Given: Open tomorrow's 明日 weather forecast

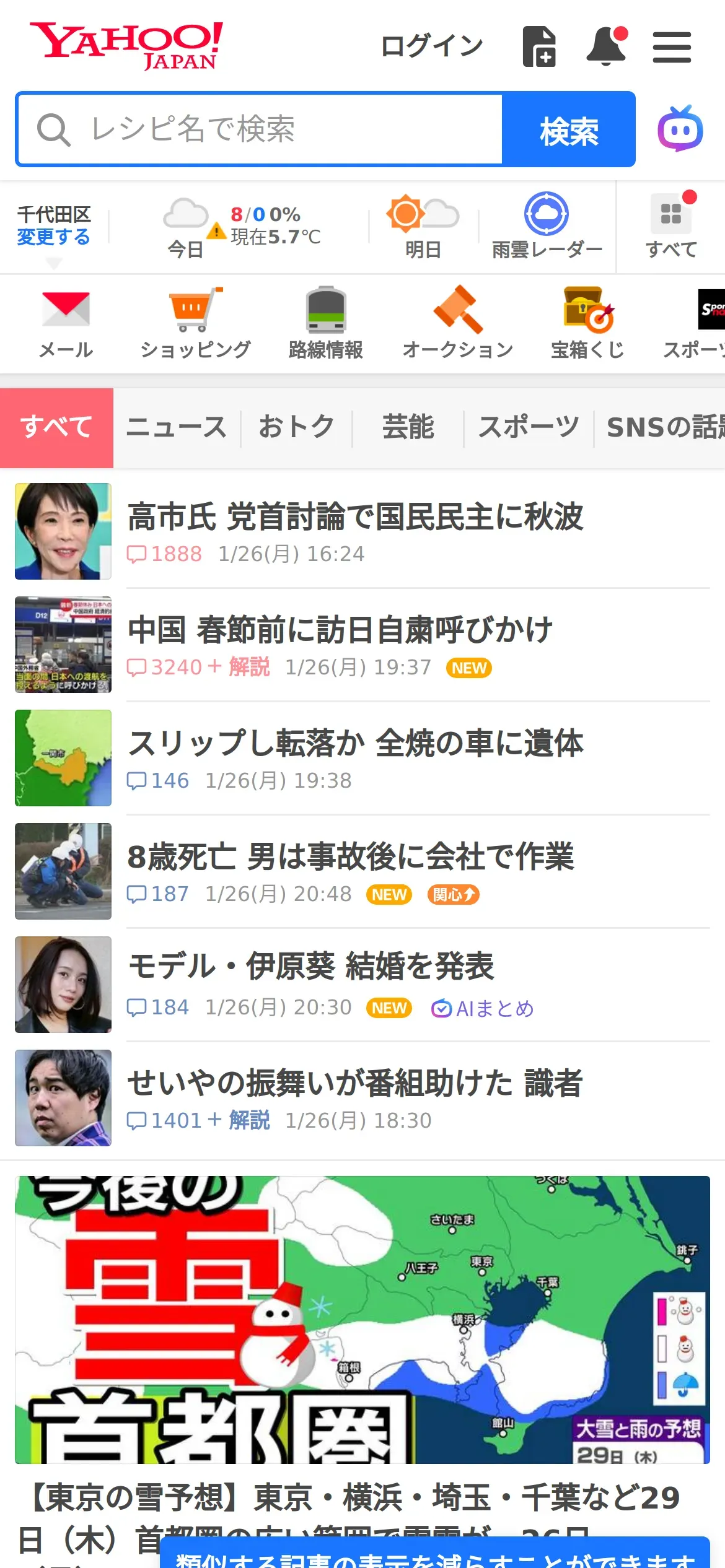Looking at the screenshot, I should coord(423,227).
